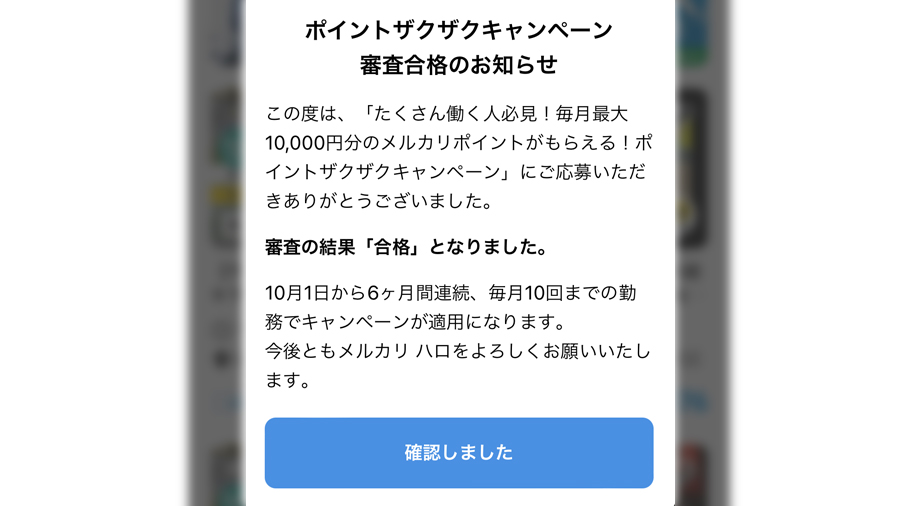The height and width of the screenshot is (506, 900).
Task: Tap the 確認しました button
Action: (458, 453)
